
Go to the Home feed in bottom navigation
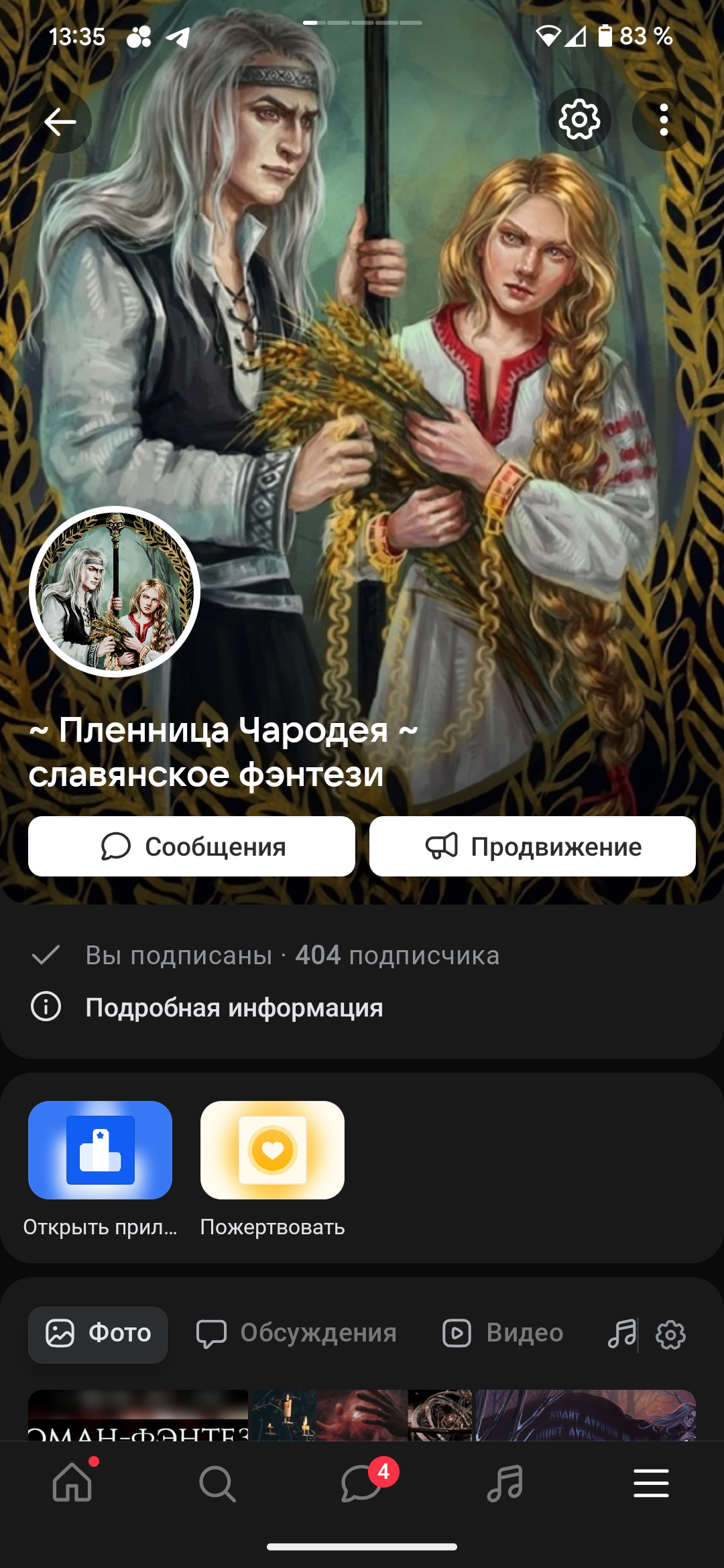tap(72, 1482)
